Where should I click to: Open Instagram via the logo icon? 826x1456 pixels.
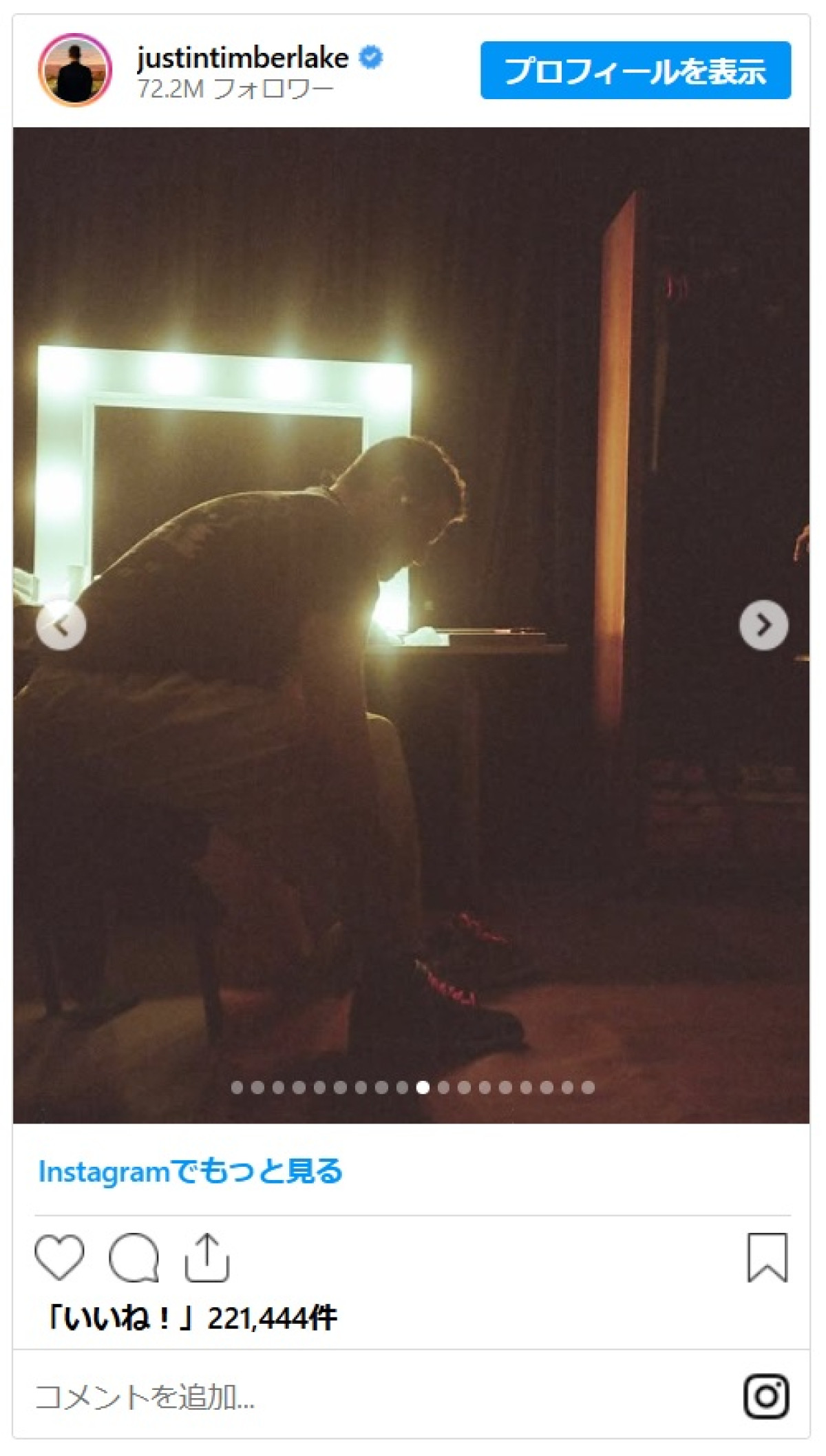click(766, 1397)
